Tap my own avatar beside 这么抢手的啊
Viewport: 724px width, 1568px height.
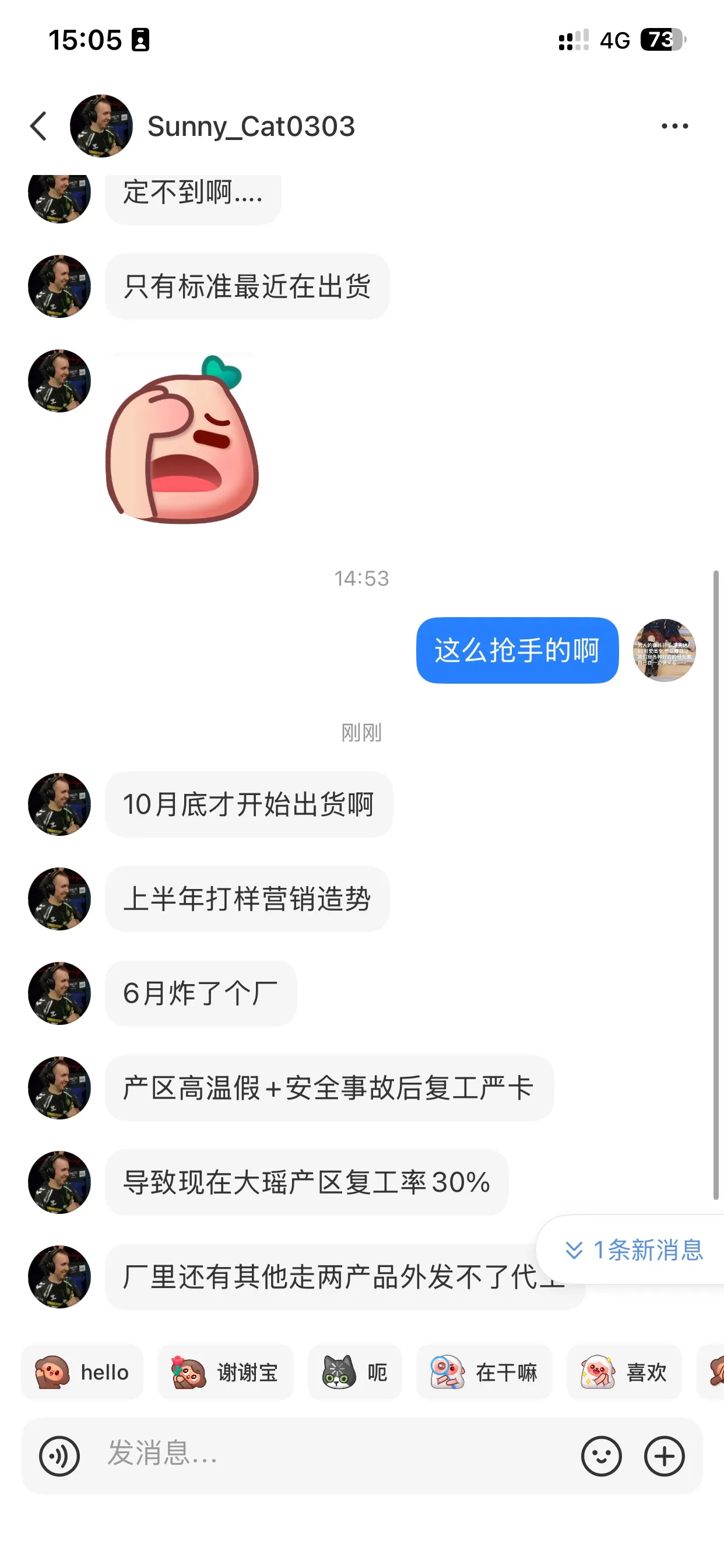point(664,650)
